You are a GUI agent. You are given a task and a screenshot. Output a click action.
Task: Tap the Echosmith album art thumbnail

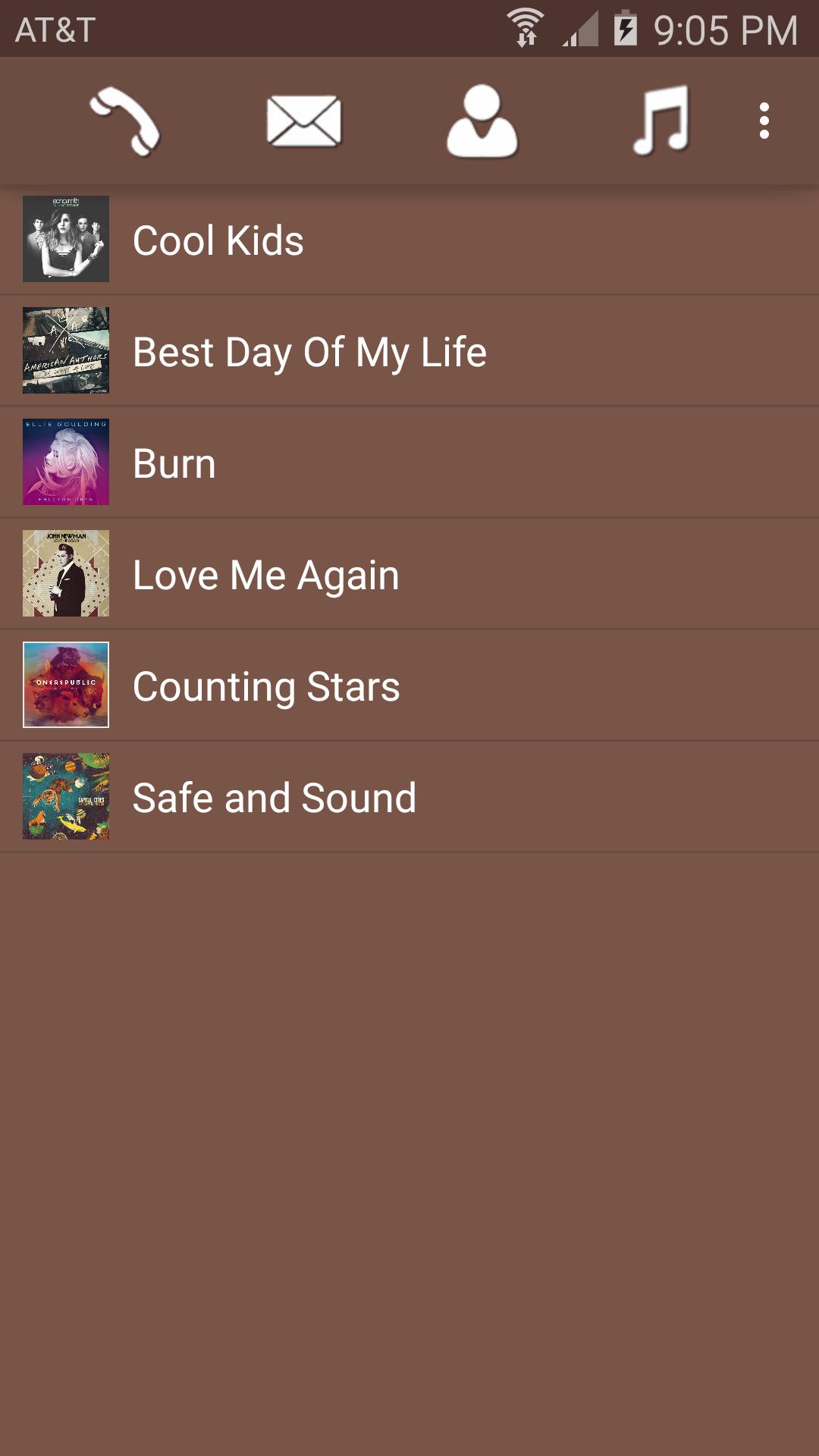tap(65, 240)
